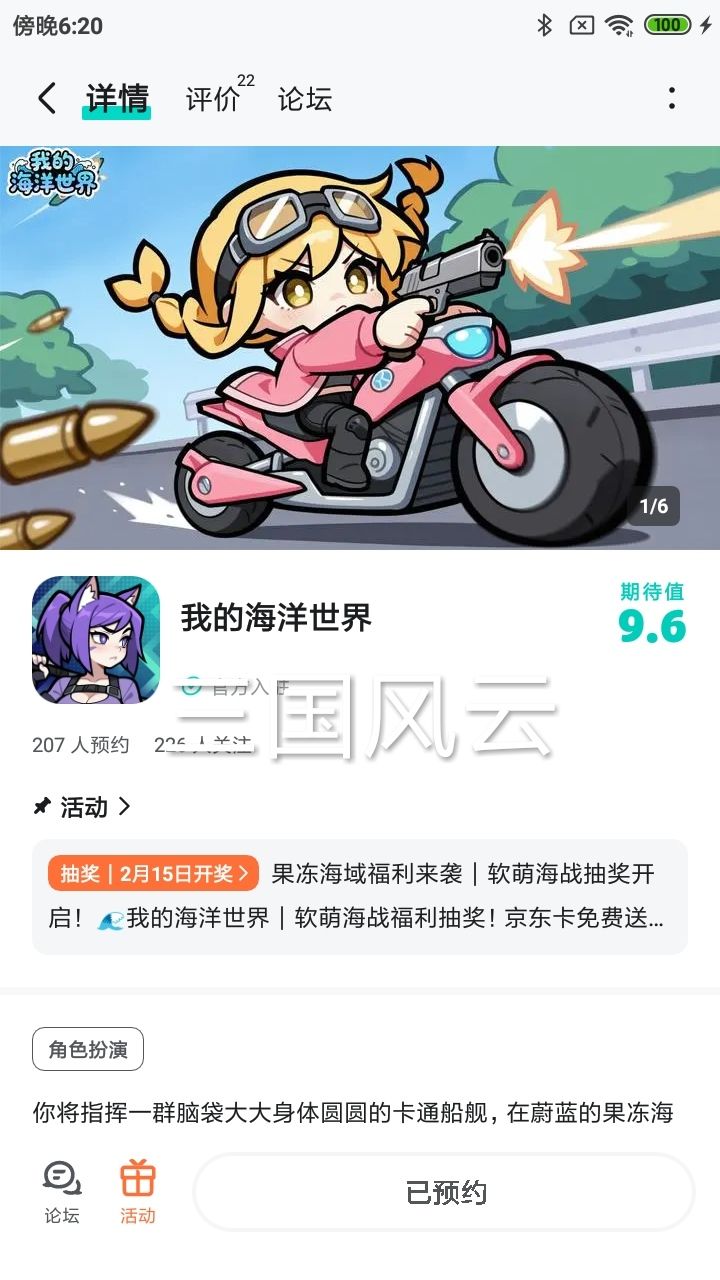Tap the 角色扮演 genre tag
Screen dimensions: 720x1280
click(x=88, y=1048)
